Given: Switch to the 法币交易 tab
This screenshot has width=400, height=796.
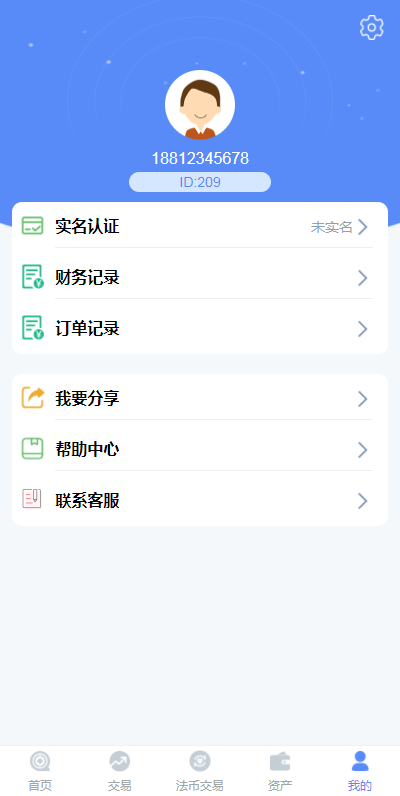Looking at the screenshot, I should (200, 771).
